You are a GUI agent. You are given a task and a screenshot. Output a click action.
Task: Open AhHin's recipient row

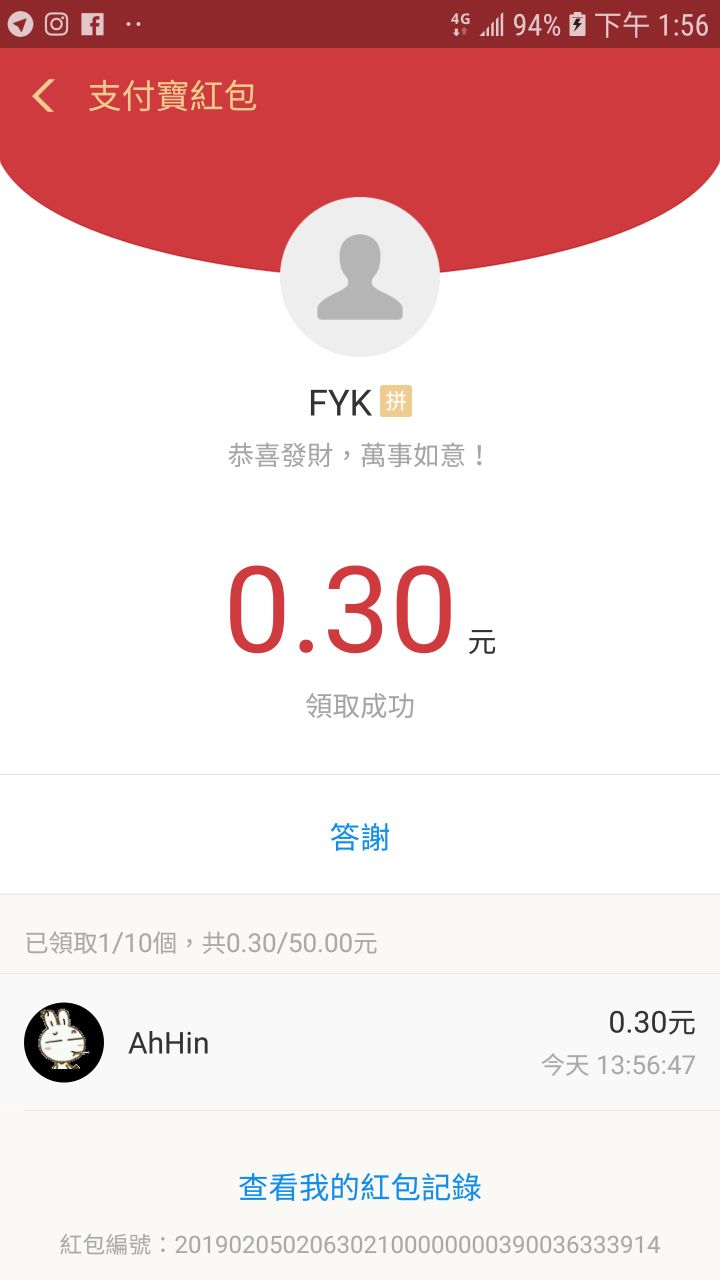coord(360,1042)
